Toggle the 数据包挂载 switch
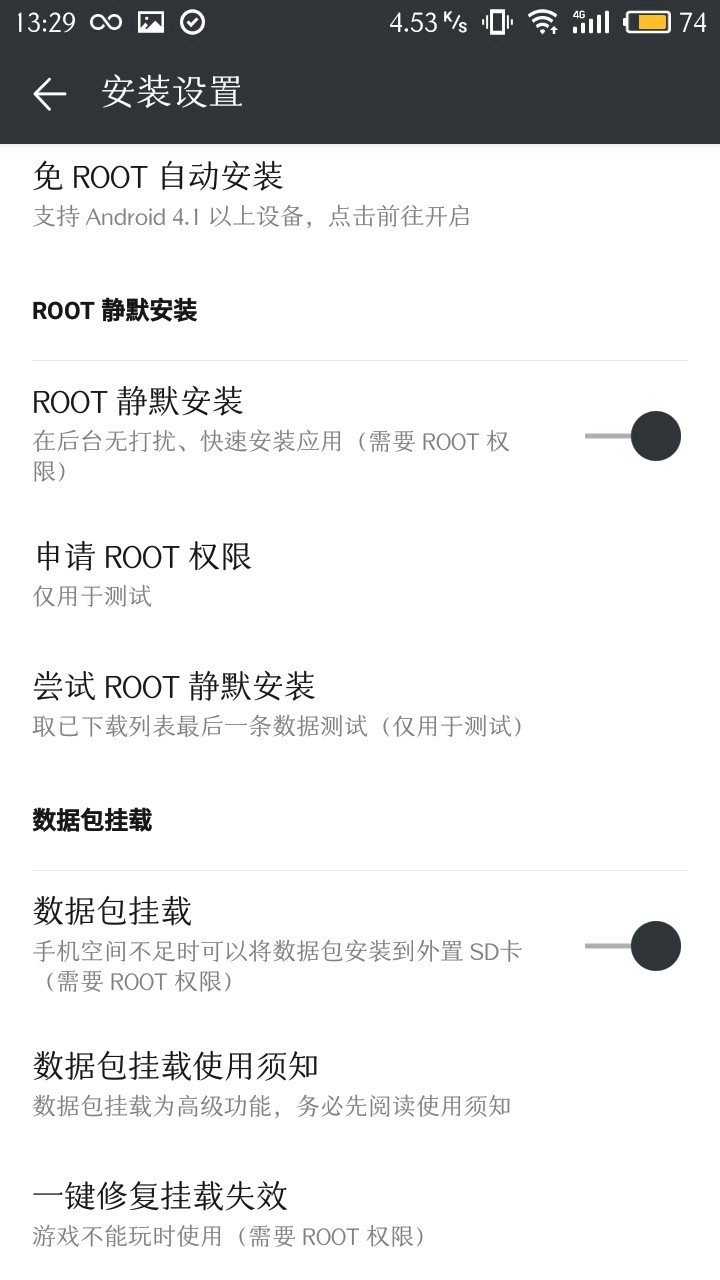 pyautogui.click(x=633, y=947)
